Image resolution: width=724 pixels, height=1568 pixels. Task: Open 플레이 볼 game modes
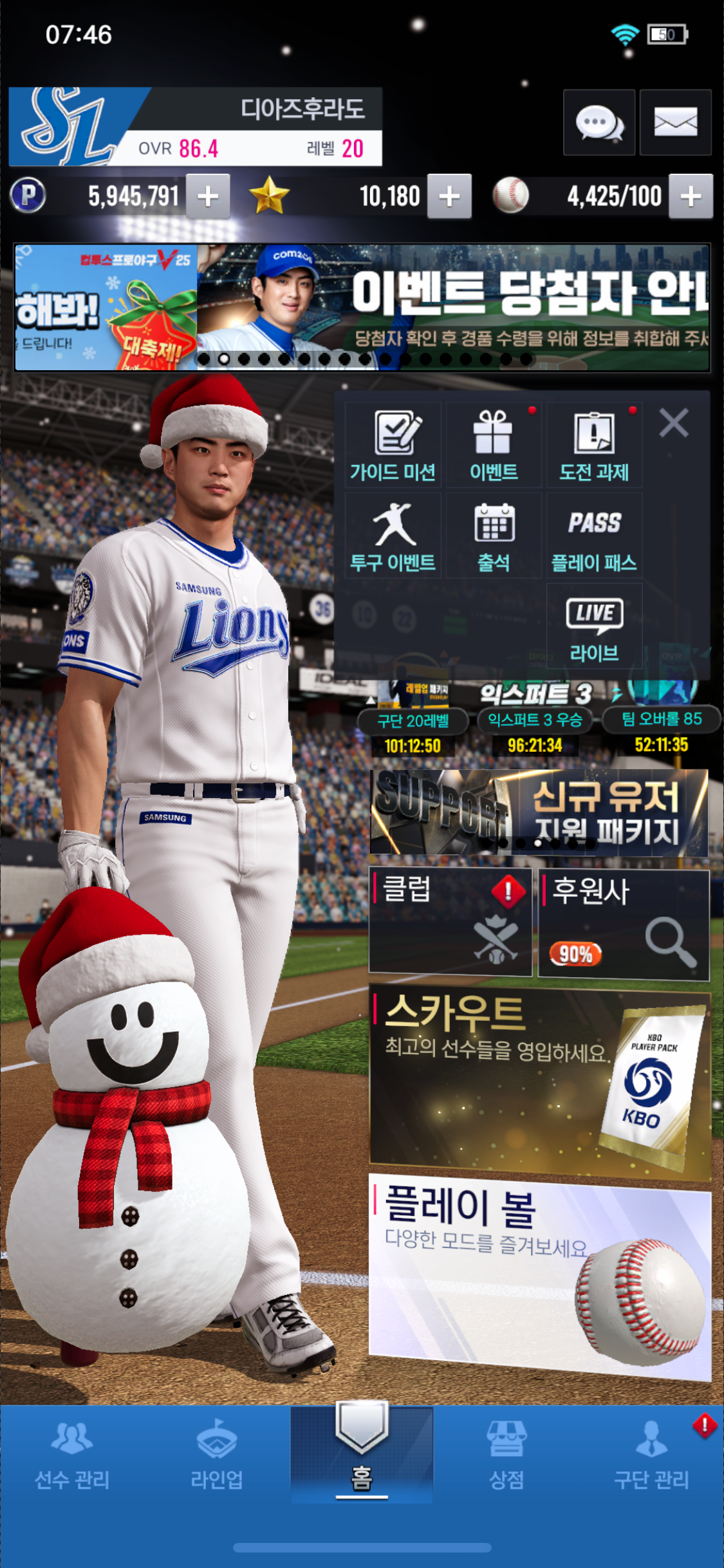(539, 1273)
